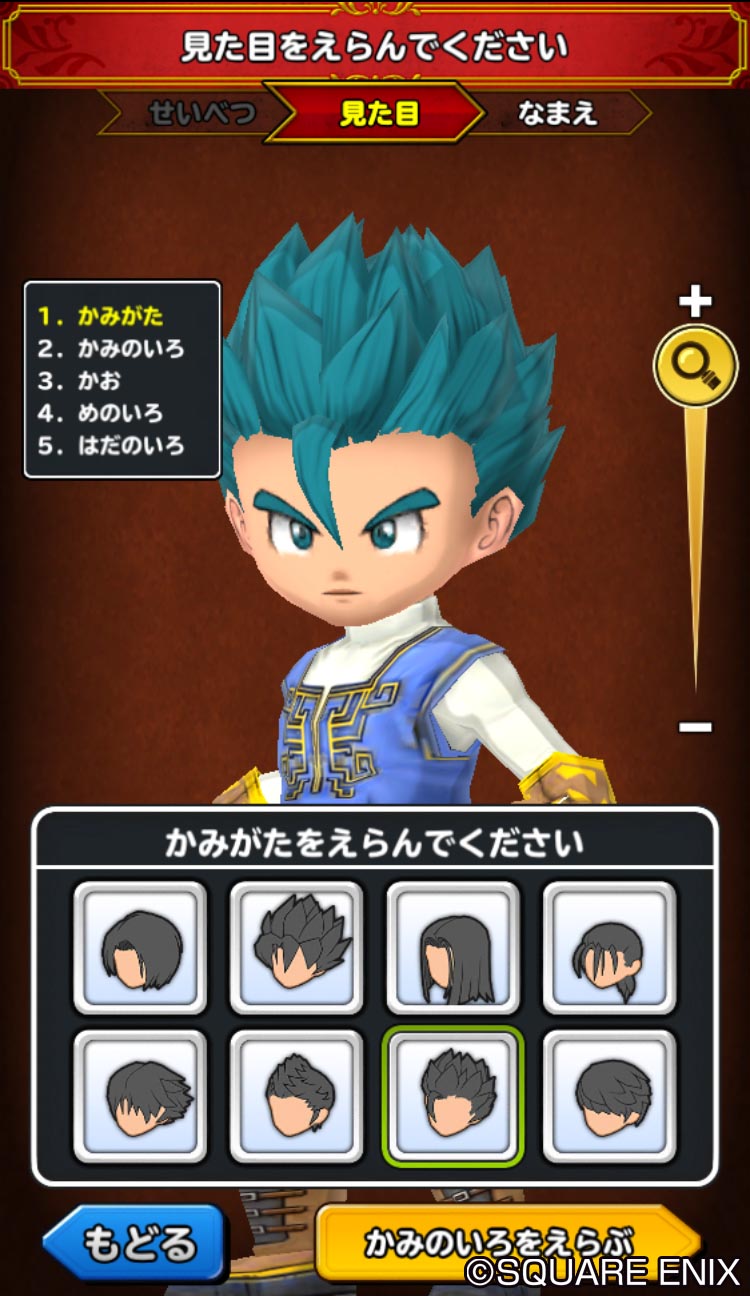750x1296 pixels.
Task: Proceed with かみのいろをえらぶ button
Action: (507, 1243)
